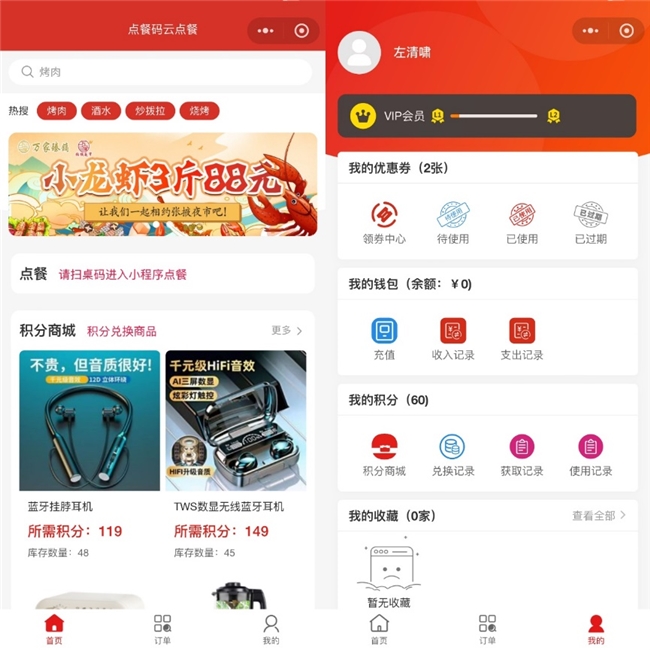Open the 小龙虾3斤88元 promo banner
Viewport: 650px width, 650px height.
point(162,184)
